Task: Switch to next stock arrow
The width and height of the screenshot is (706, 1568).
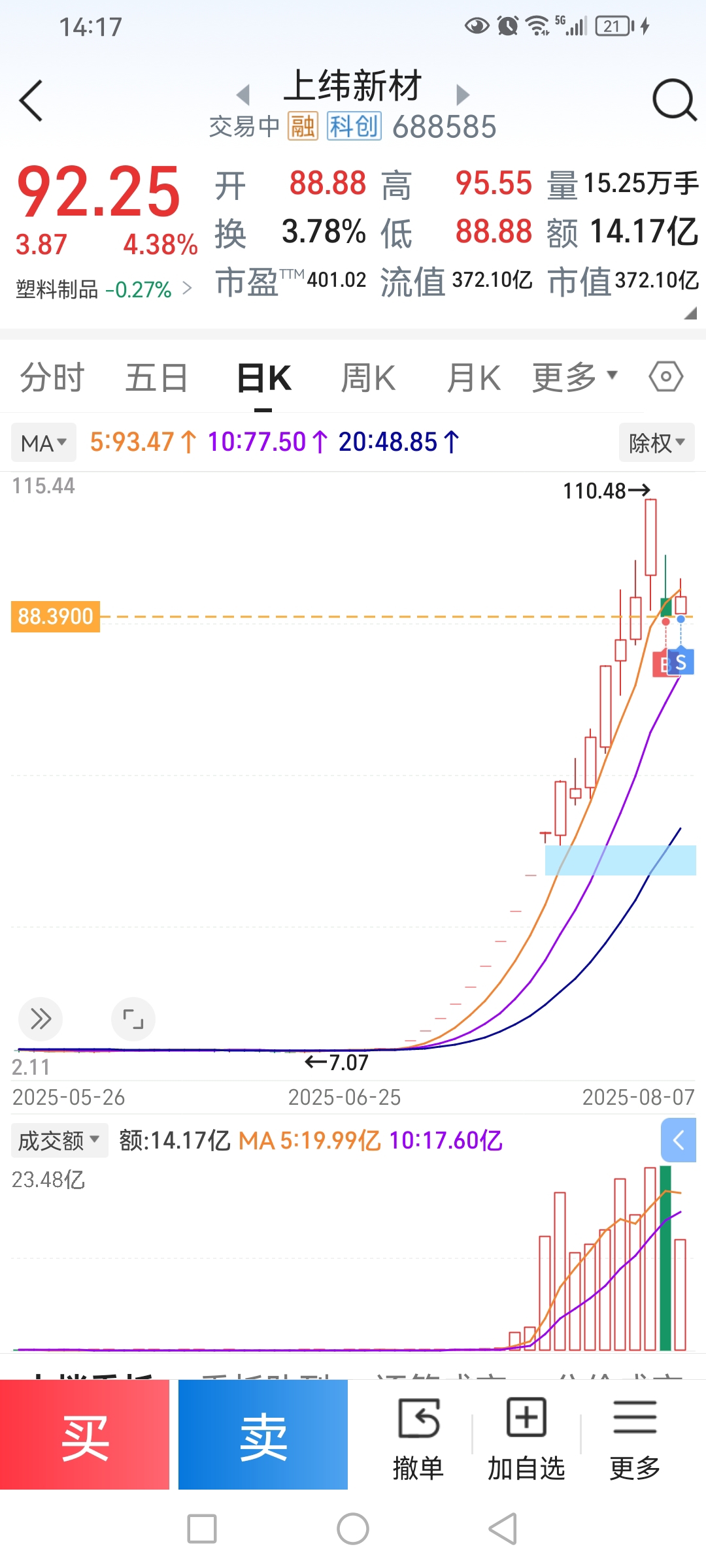Action: (x=462, y=95)
